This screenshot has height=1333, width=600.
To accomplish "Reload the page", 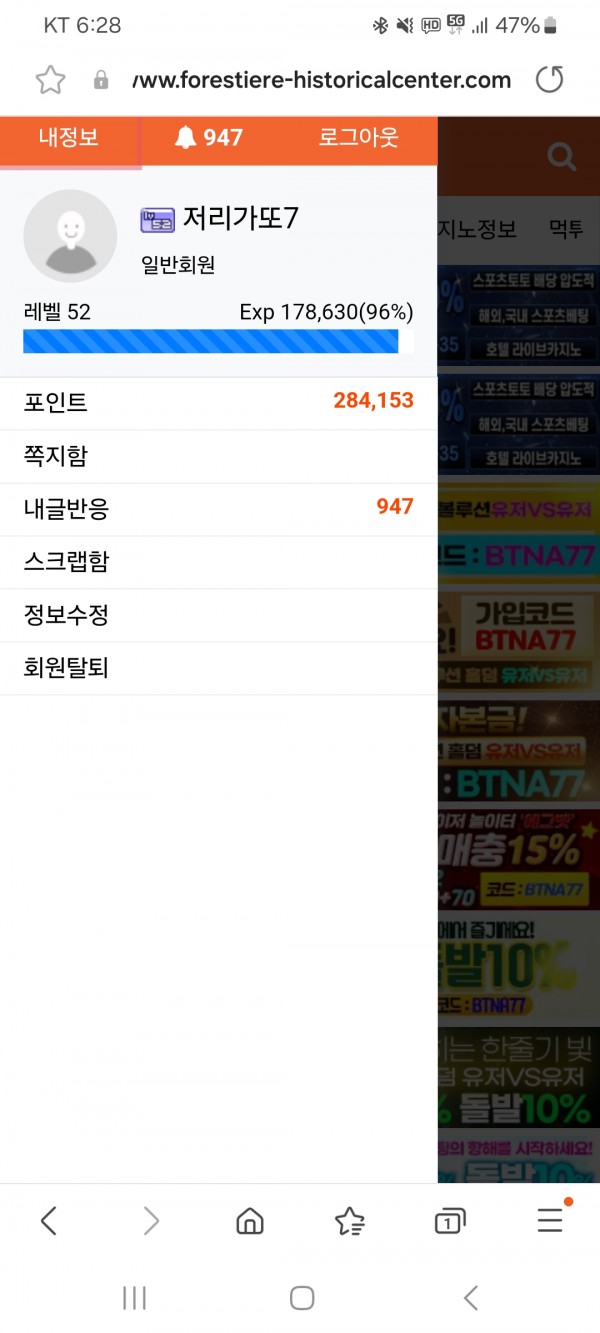I will [x=549, y=80].
